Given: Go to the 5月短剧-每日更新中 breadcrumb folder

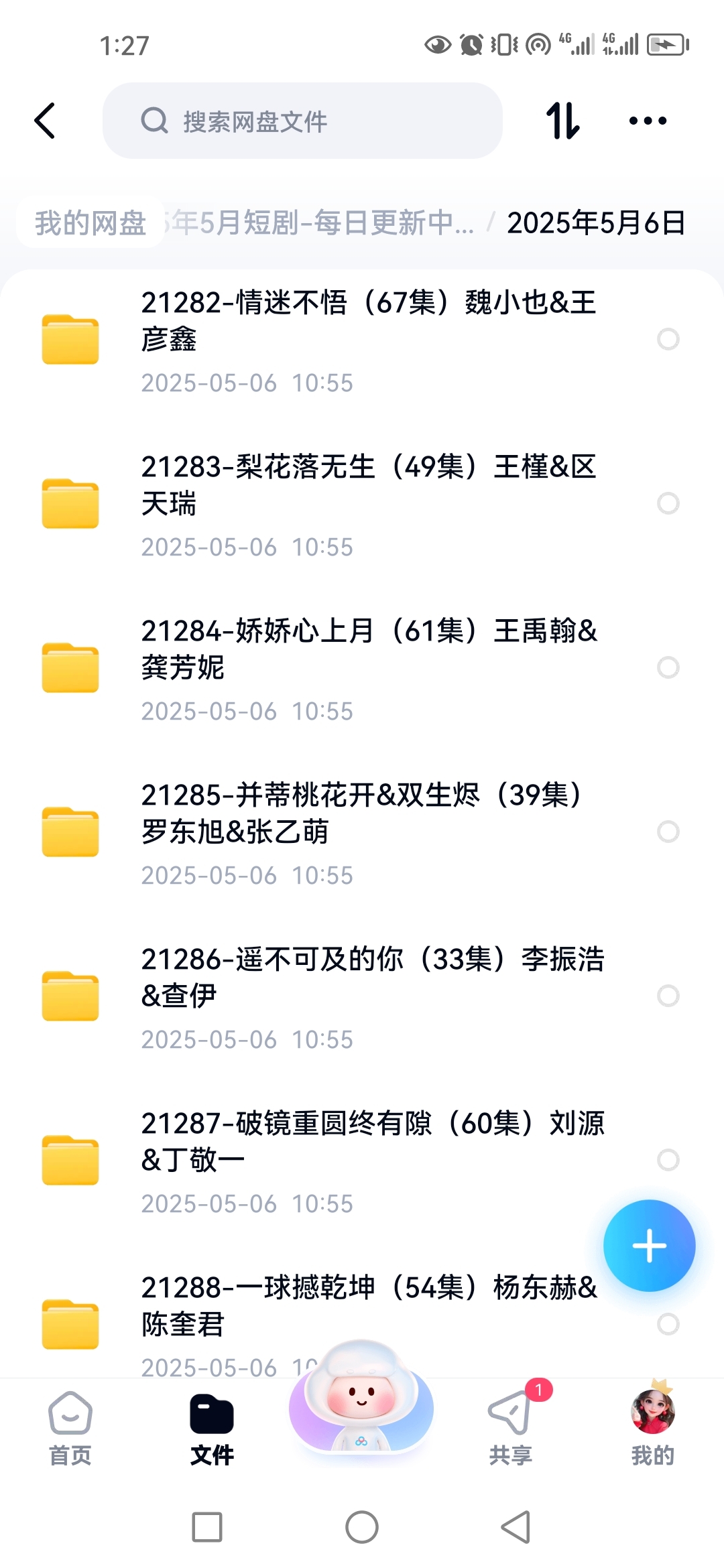Looking at the screenshot, I should click(x=319, y=222).
